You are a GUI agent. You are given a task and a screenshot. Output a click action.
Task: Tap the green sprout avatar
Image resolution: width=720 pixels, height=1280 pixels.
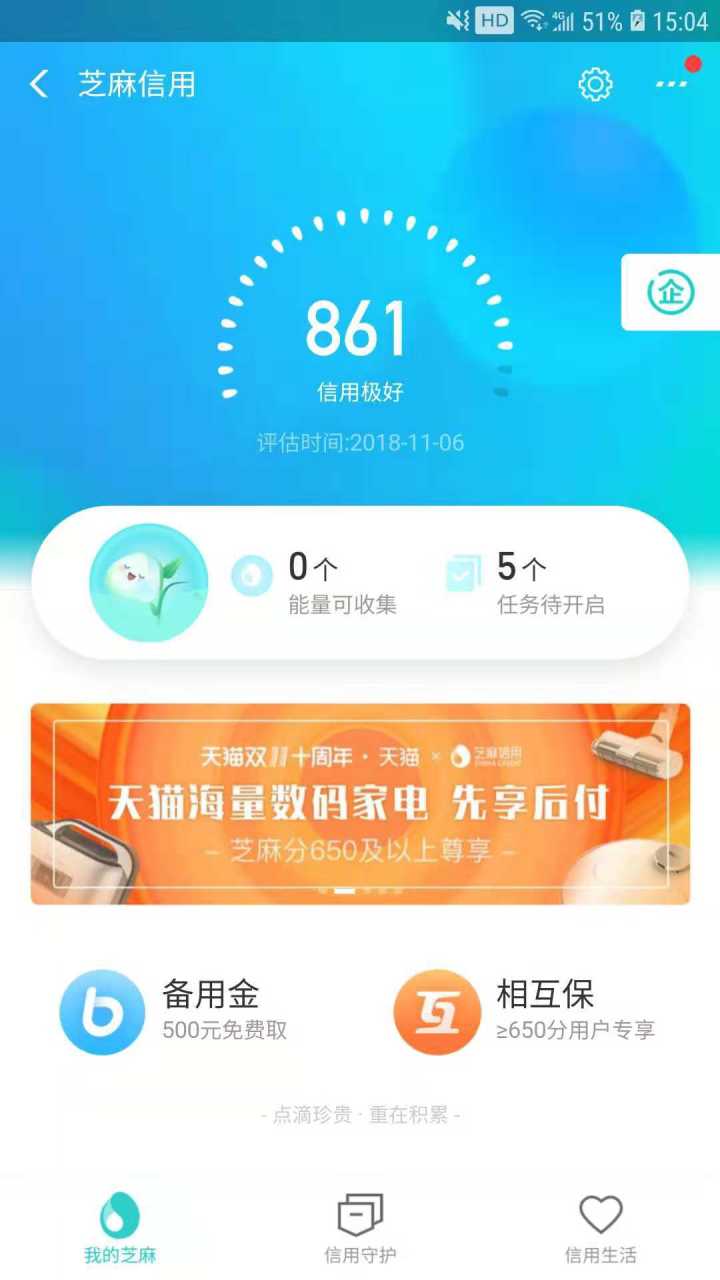click(x=149, y=583)
